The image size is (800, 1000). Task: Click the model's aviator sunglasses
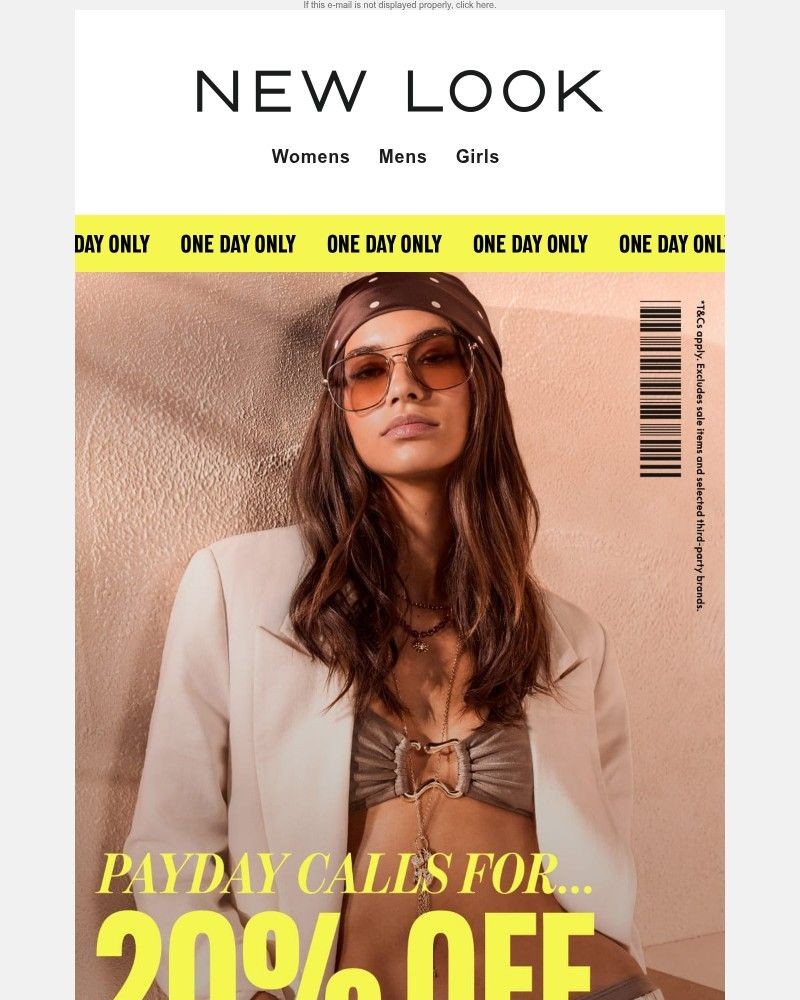coord(400,370)
